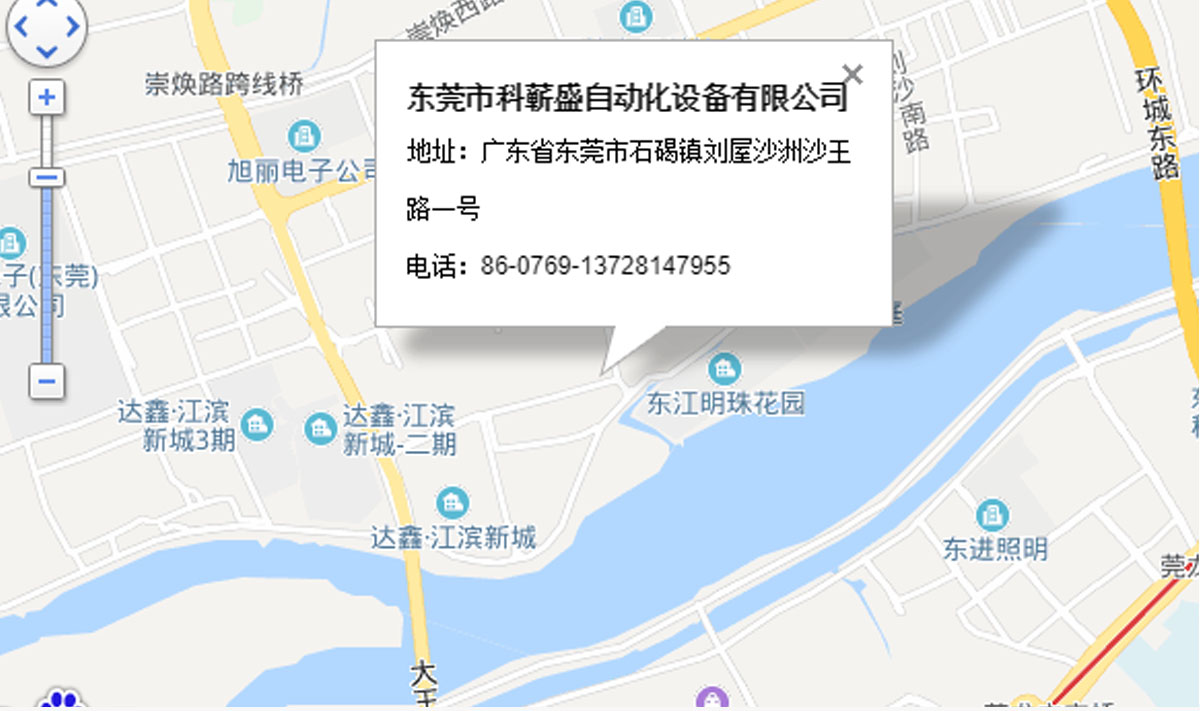This screenshot has height=711, width=1204.
Task: Zoom out with the minus button
Action: [47, 381]
